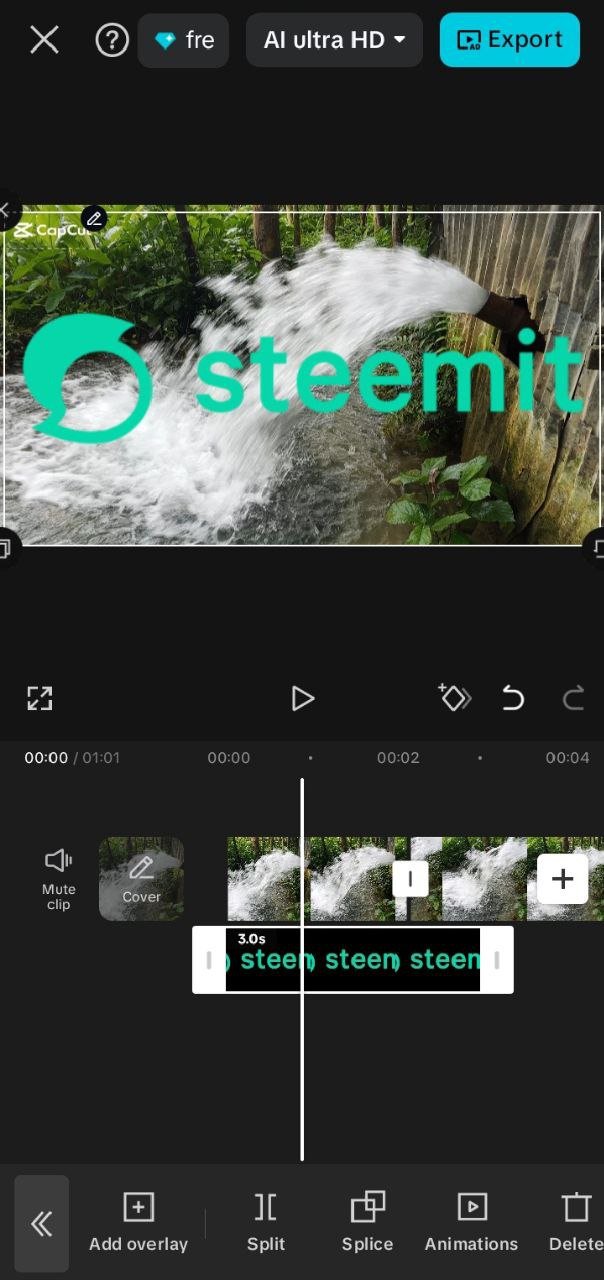Enter fullscreen preview mode

tap(39, 698)
